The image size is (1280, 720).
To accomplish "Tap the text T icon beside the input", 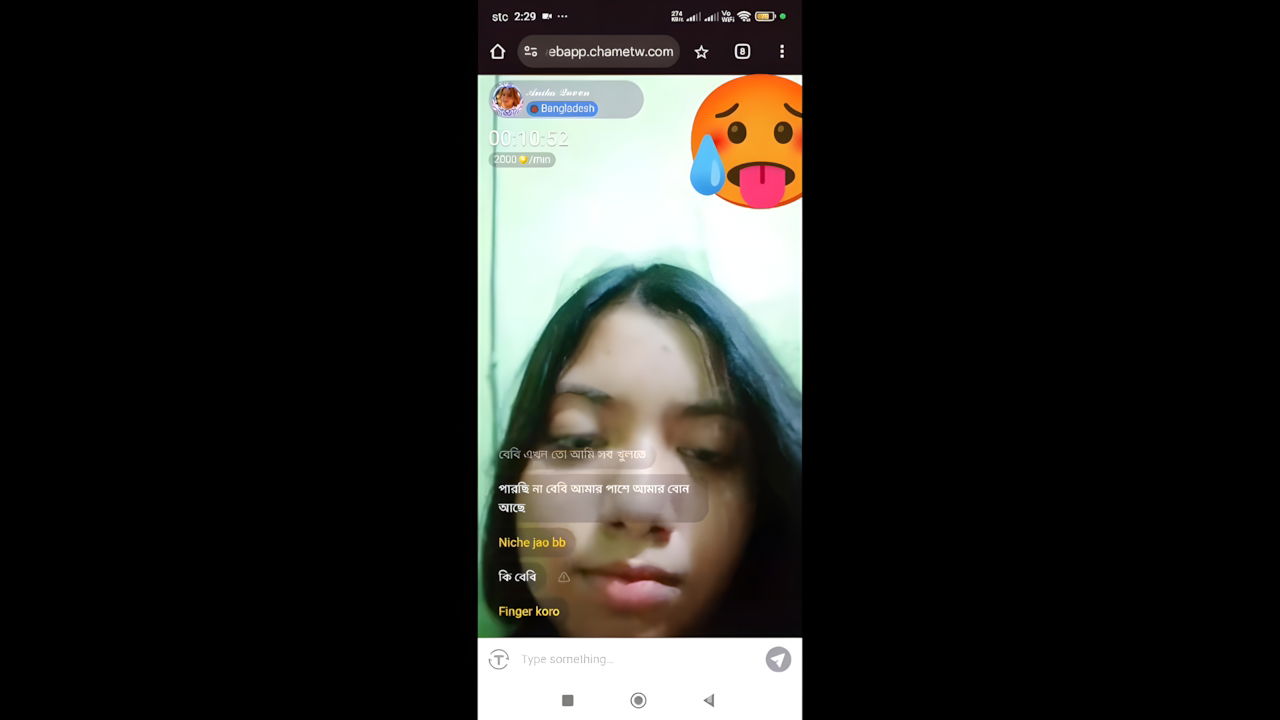I will [499, 659].
